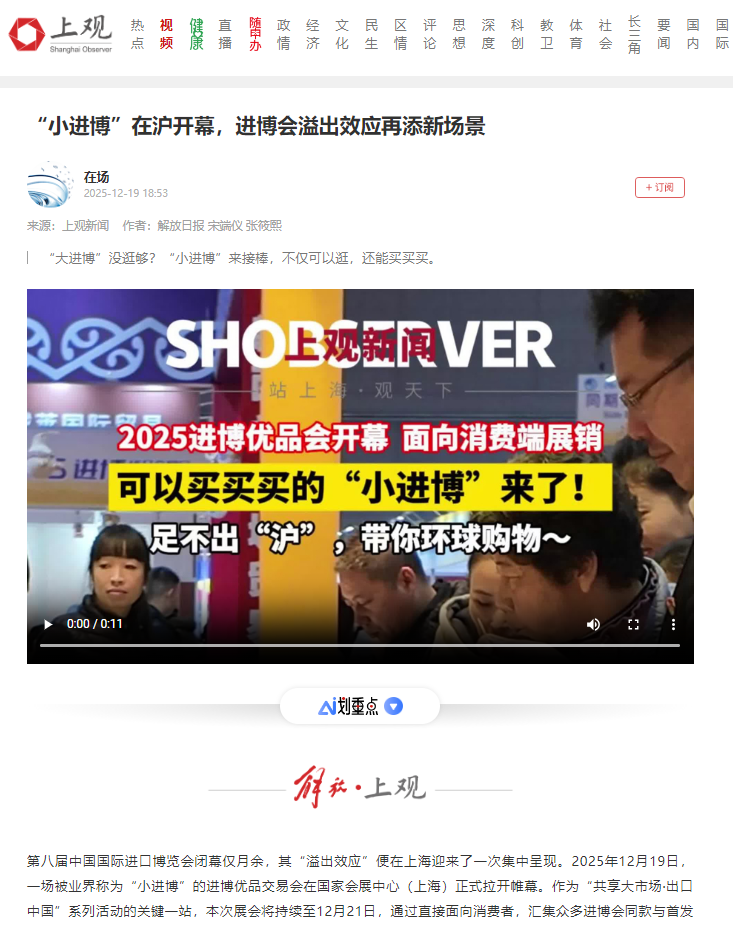Open the 国际 news section
The width and height of the screenshot is (733, 925).
click(x=722, y=34)
